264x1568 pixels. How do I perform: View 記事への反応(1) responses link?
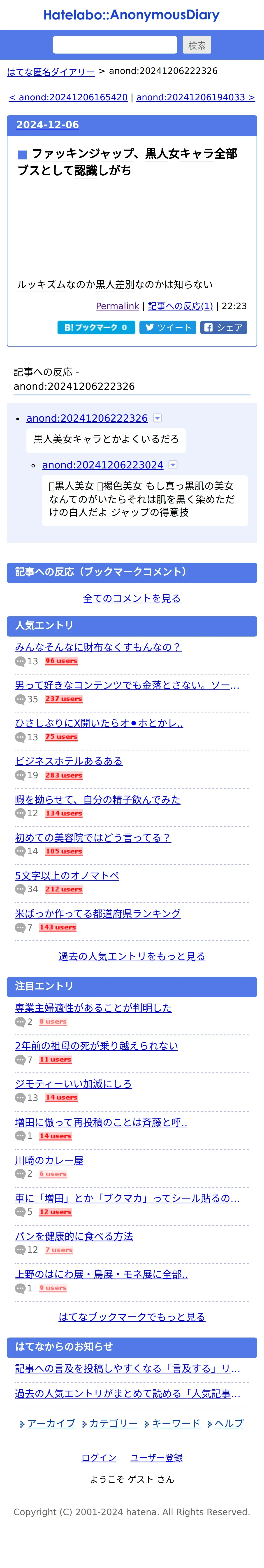[180, 306]
